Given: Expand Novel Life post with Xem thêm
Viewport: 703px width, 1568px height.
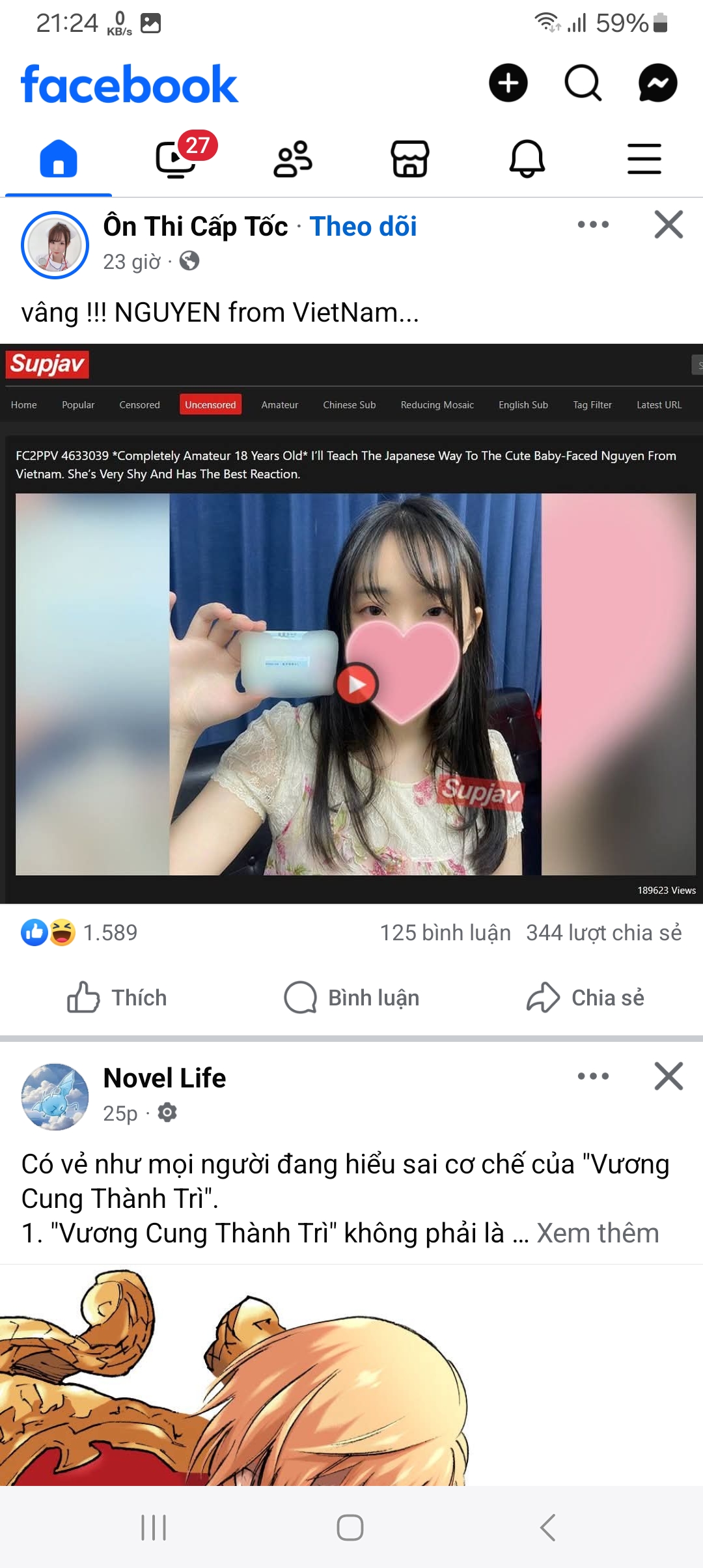Looking at the screenshot, I should tap(598, 1233).
